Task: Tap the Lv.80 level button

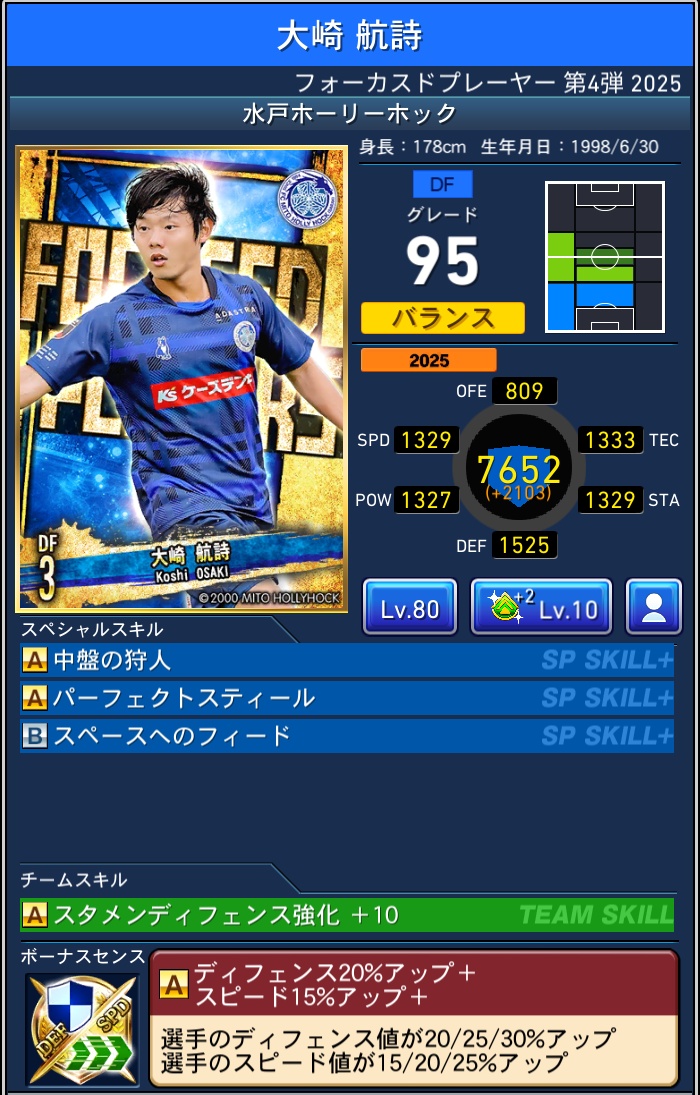Action: tap(410, 607)
